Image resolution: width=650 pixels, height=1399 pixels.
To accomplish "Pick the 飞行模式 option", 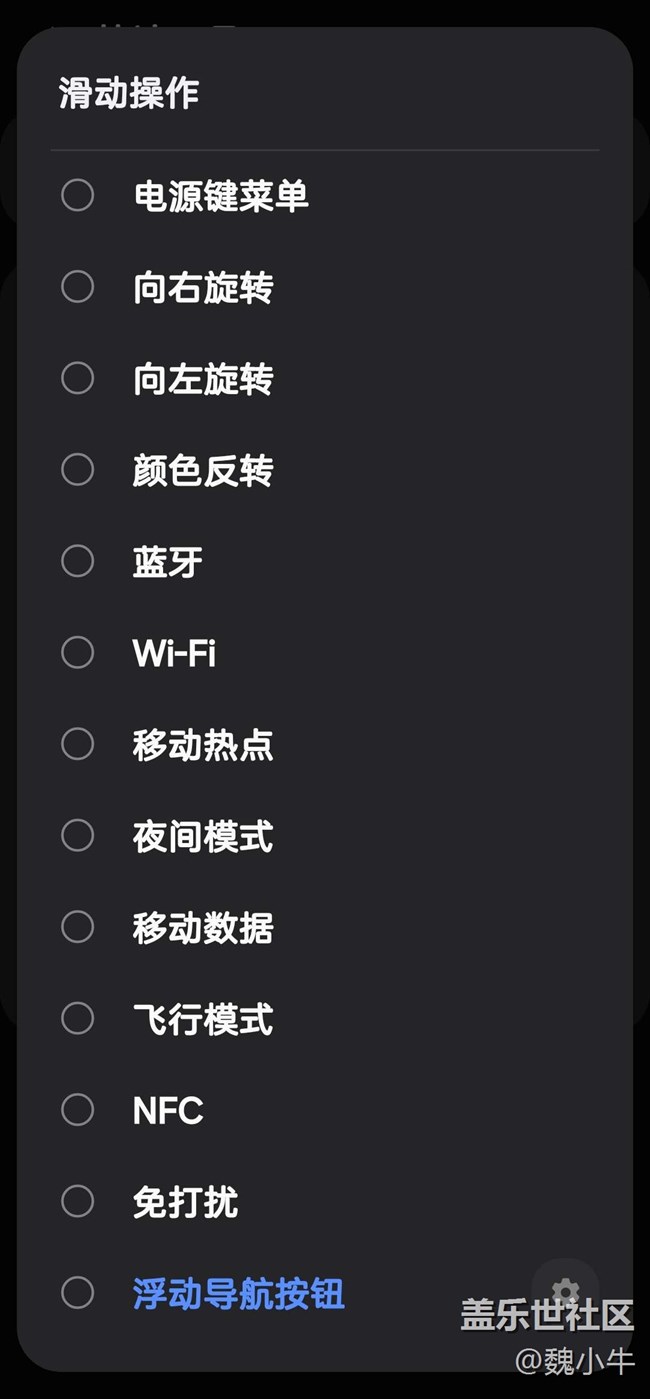I will 325,1019.
